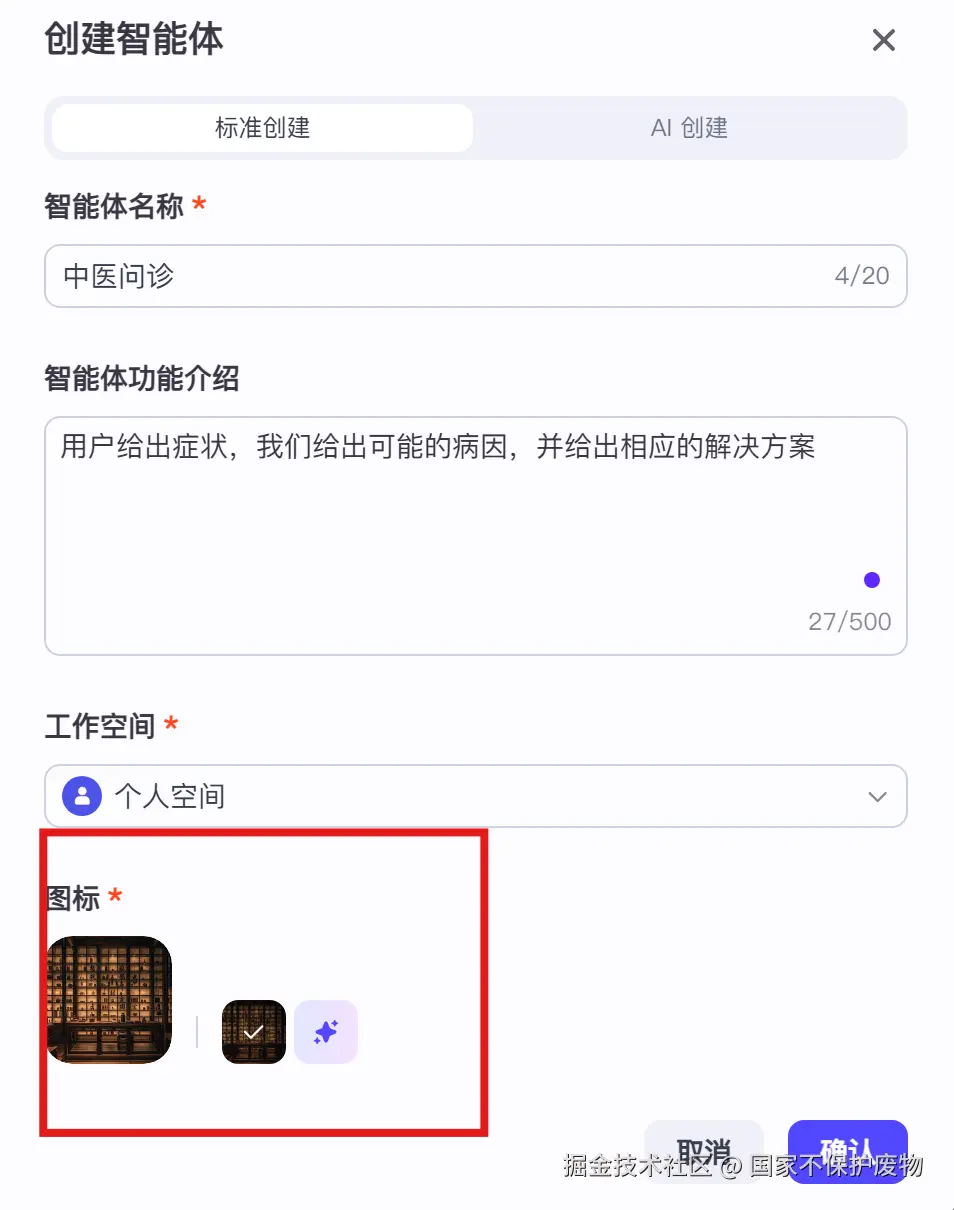Close the 创建智能体 dialog

pos(883,41)
